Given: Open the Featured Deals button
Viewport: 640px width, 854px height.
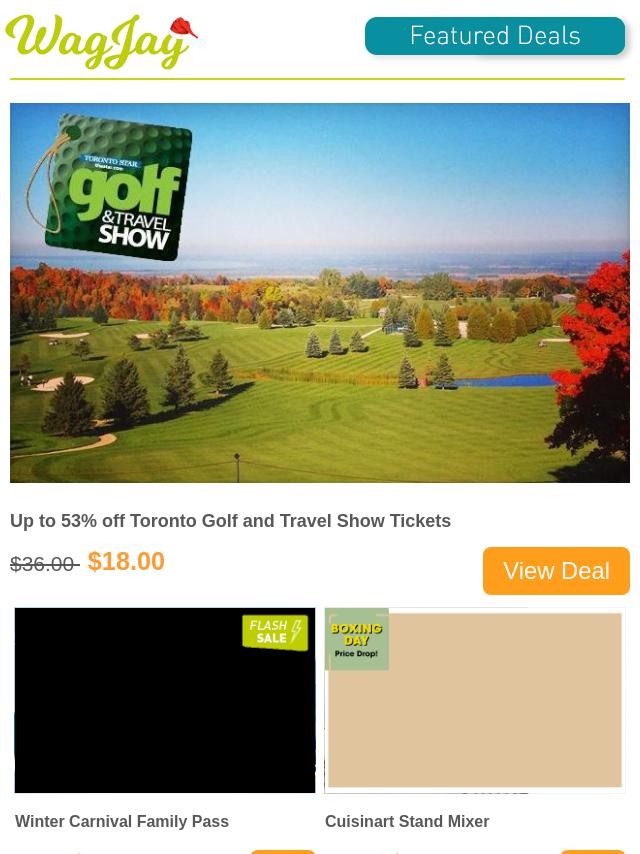Looking at the screenshot, I should (494, 36).
